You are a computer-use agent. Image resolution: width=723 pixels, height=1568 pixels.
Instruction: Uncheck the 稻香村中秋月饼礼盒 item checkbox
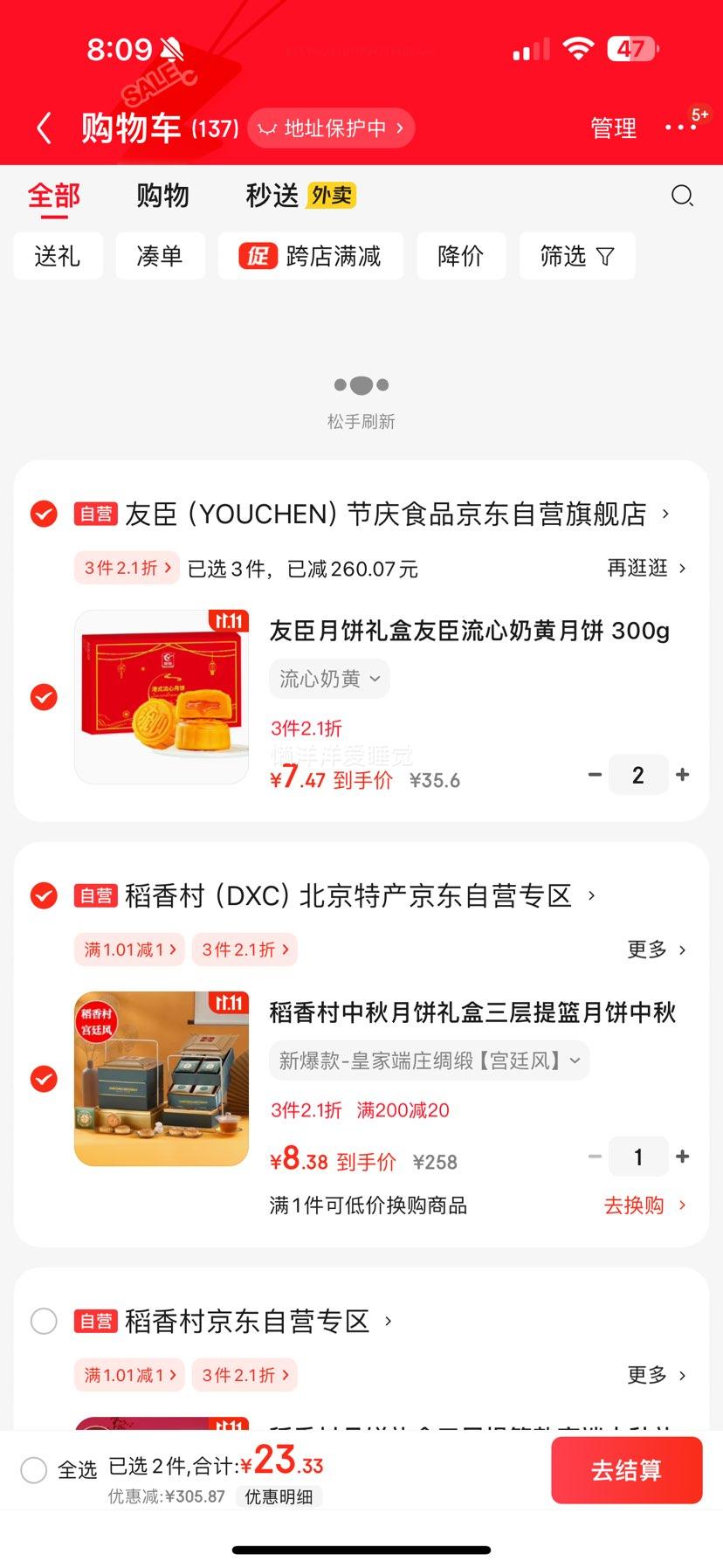(x=44, y=1079)
